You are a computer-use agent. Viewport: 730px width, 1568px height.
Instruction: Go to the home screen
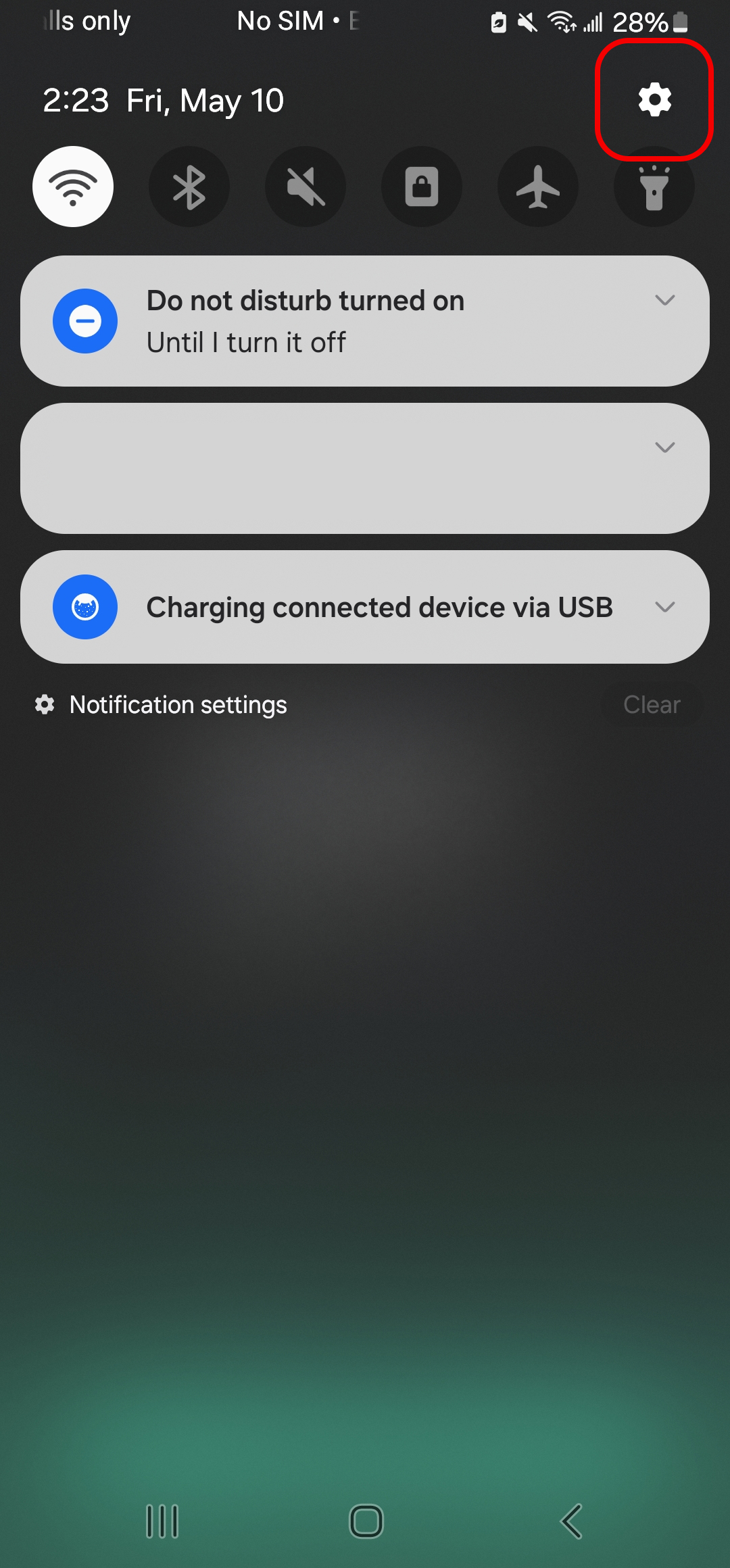pos(366,1521)
